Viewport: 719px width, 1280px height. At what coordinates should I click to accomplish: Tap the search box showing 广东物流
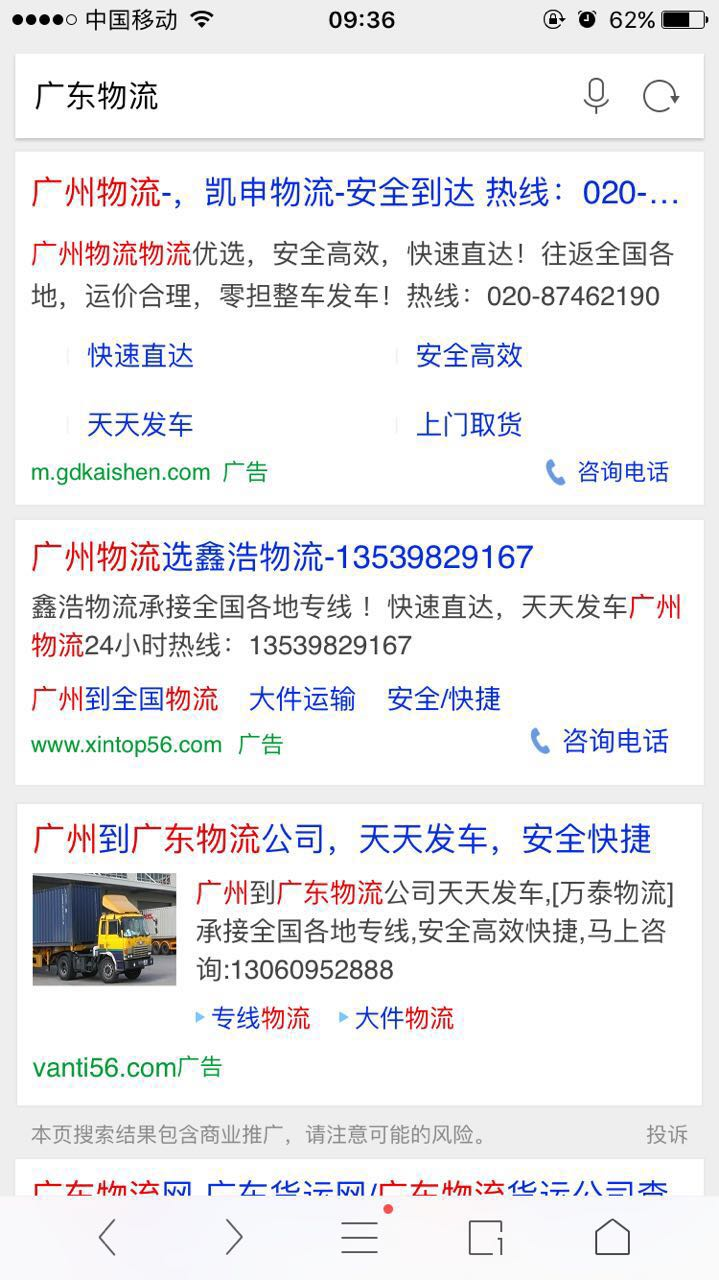290,97
